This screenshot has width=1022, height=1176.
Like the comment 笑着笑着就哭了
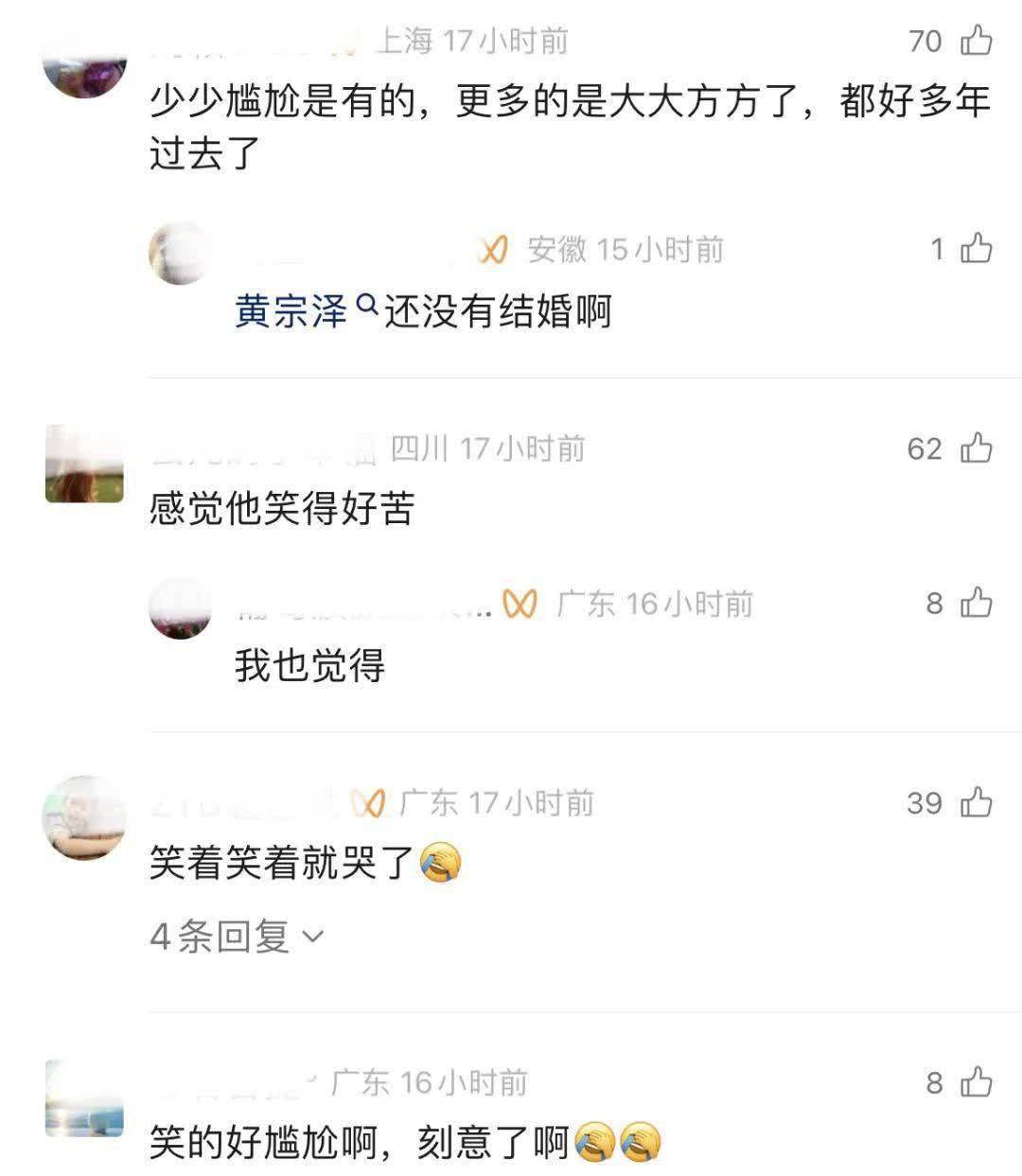tap(976, 802)
